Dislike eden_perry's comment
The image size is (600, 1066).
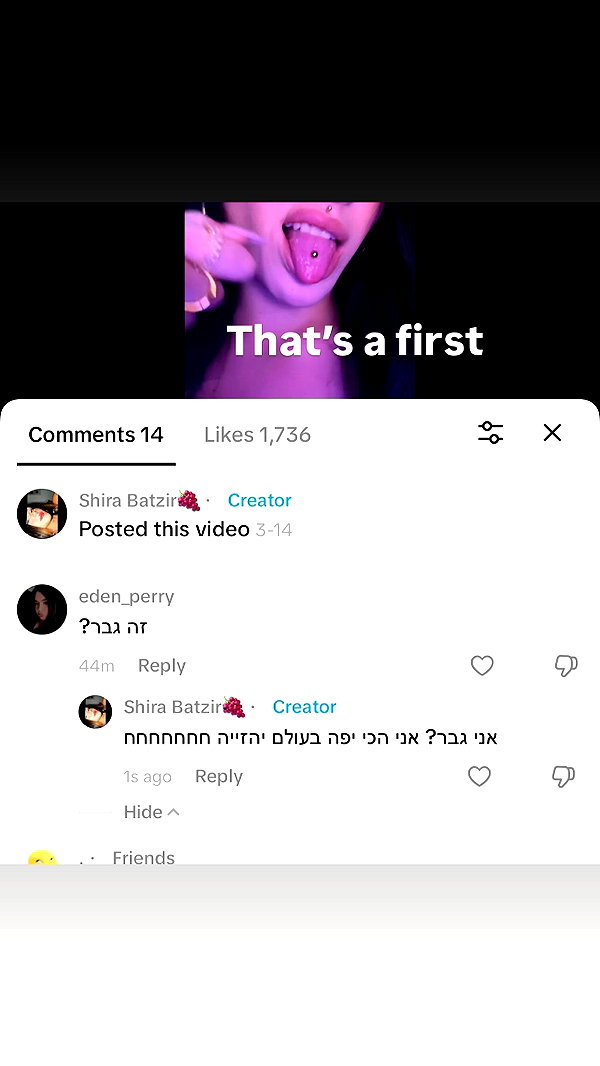tap(565, 666)
